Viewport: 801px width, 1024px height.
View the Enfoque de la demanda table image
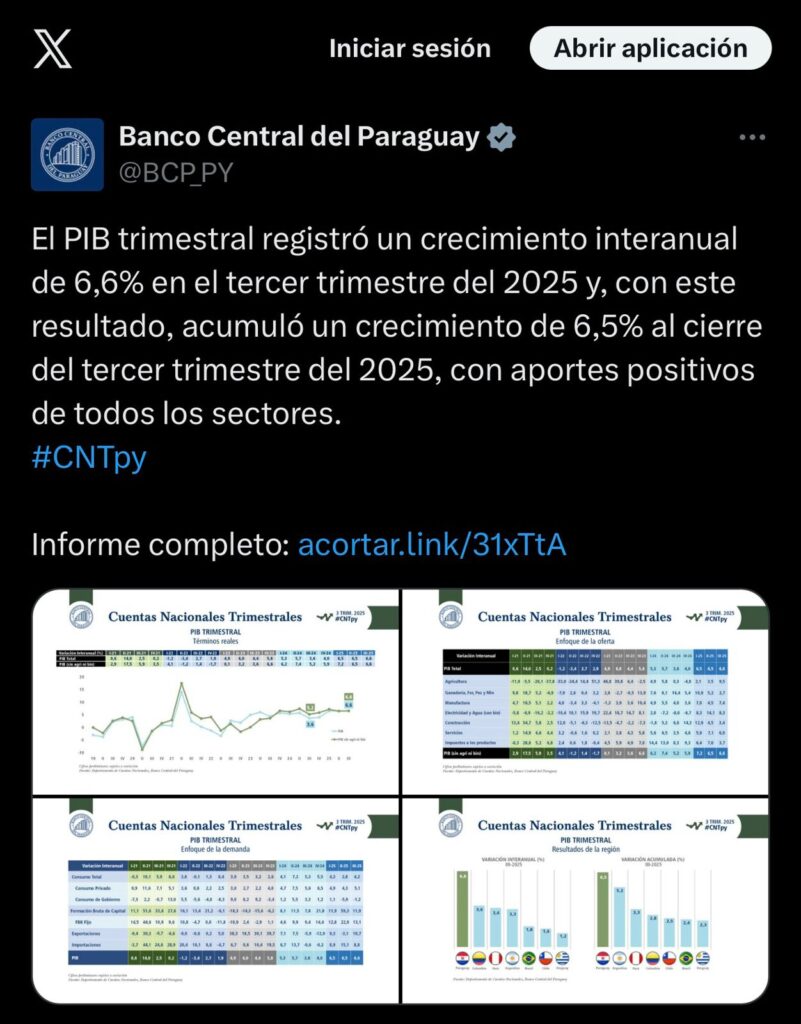(216, 900)
